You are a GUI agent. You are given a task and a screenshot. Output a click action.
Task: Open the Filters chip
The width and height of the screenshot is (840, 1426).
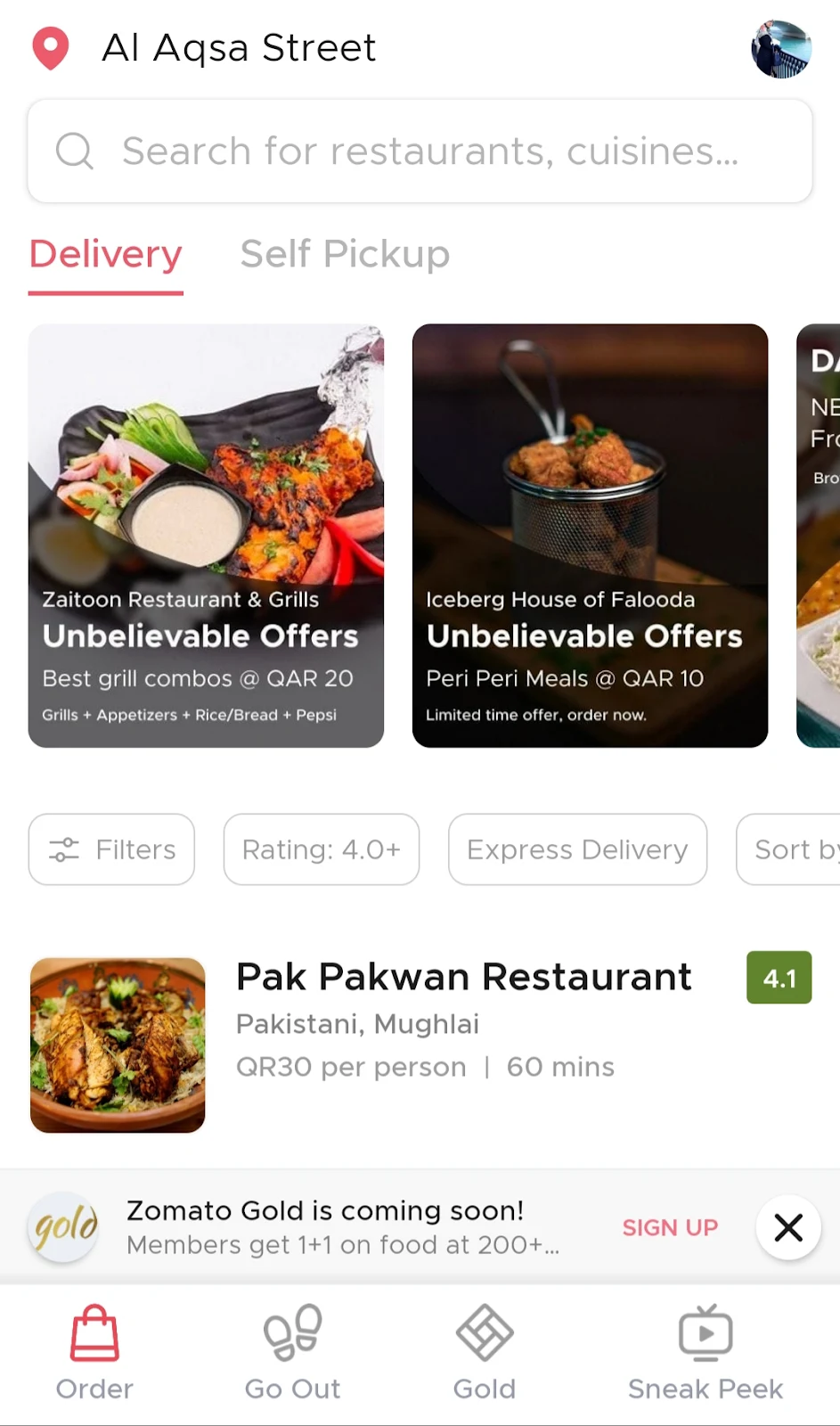point(111,849)
